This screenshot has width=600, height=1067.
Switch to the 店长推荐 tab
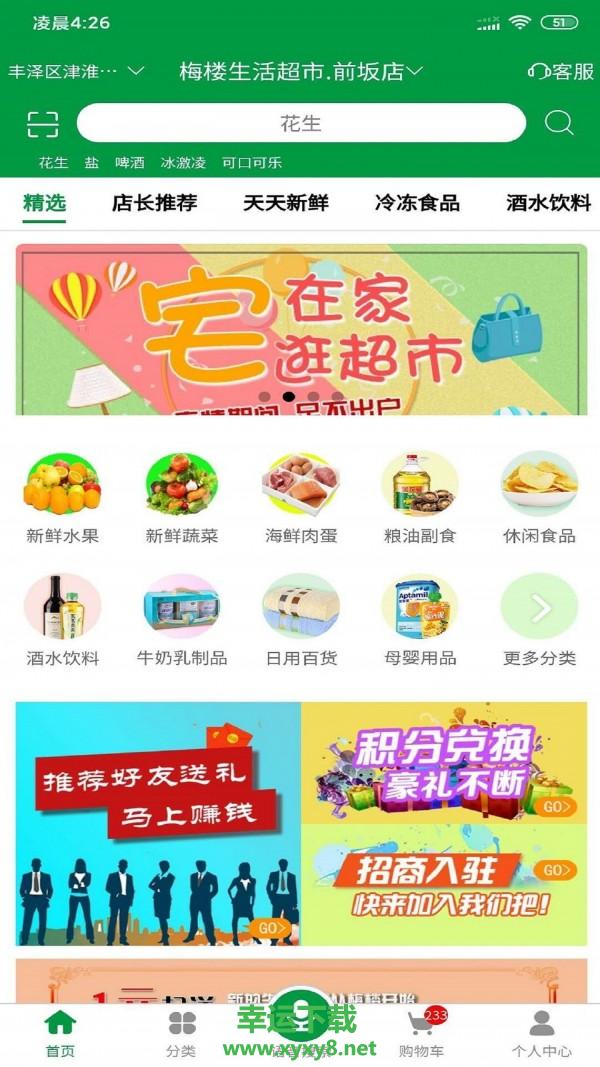click(154, 203)
